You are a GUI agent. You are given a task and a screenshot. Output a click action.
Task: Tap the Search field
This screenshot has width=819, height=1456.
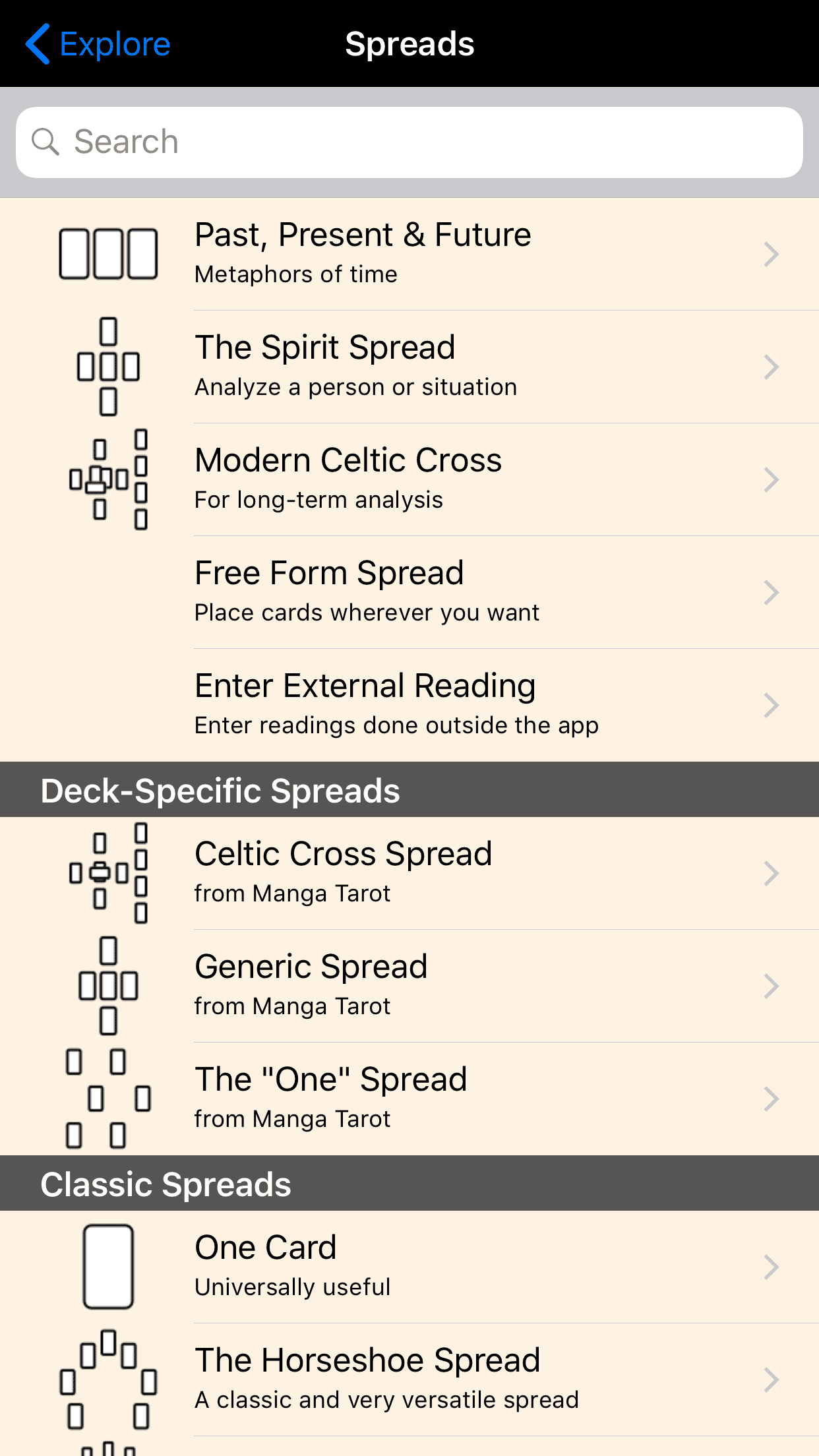(409, 142)
